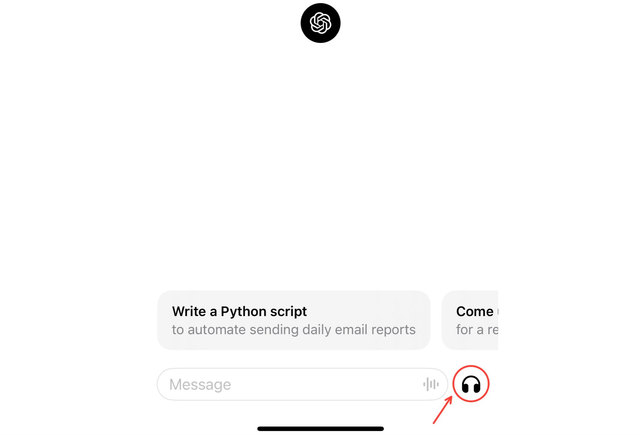Select the 'Write a Python script' suggestion

coord(293,320)
